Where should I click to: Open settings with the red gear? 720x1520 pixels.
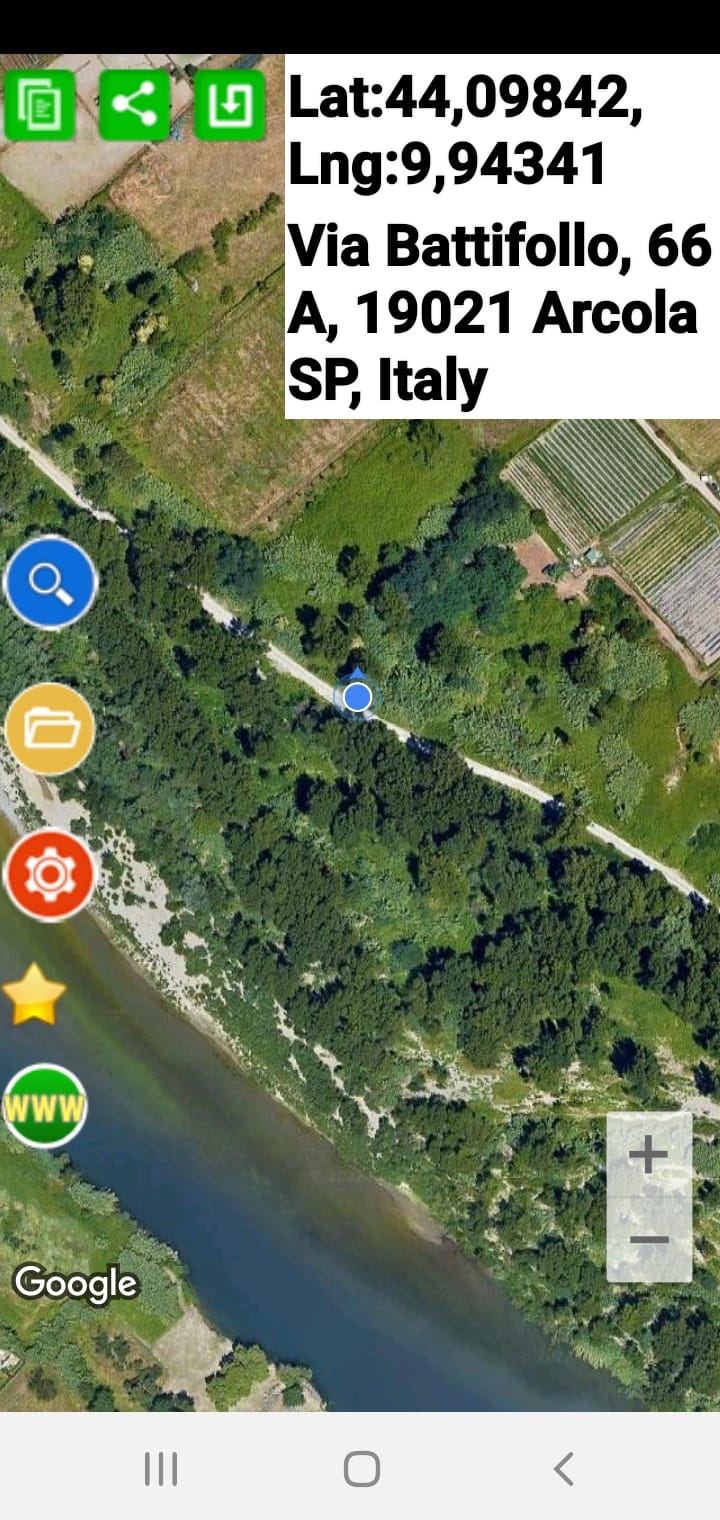pos(50,875)
